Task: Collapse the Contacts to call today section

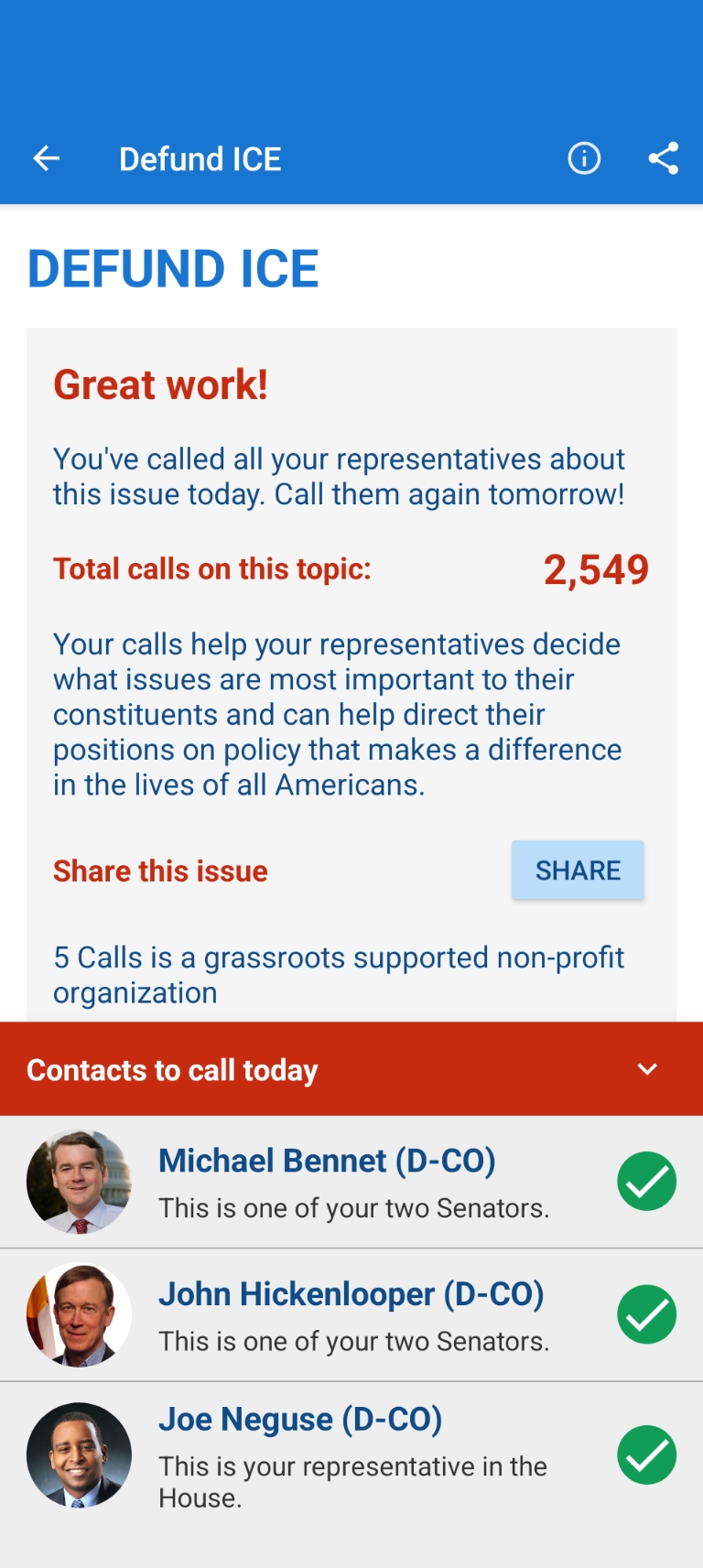Action: click(x=647, y=1069)
